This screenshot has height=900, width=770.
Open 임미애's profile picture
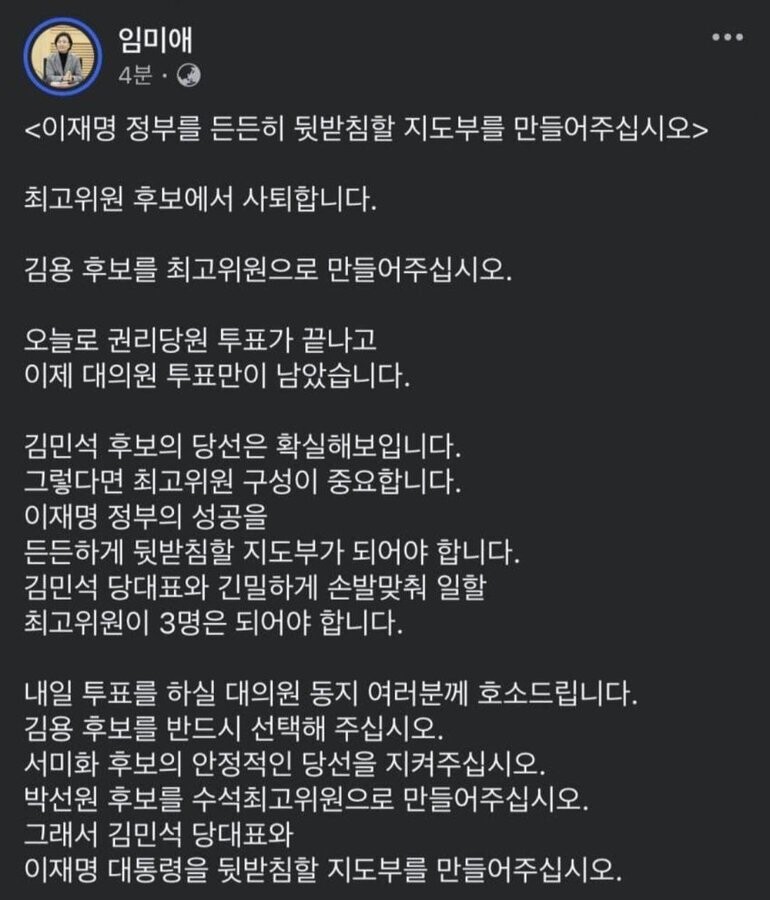(x=63, y=56)
